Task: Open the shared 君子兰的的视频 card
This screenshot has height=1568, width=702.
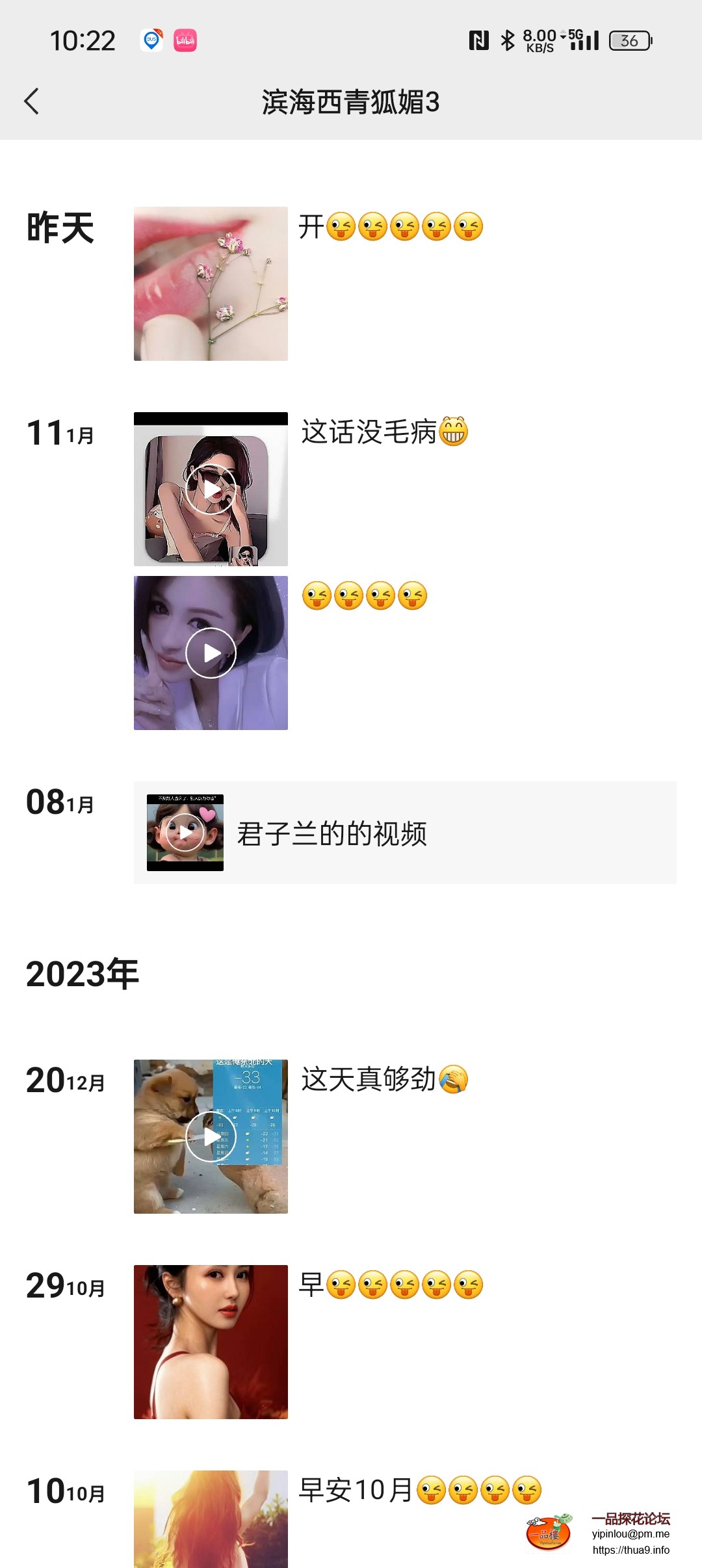Action: click(404, 833)
